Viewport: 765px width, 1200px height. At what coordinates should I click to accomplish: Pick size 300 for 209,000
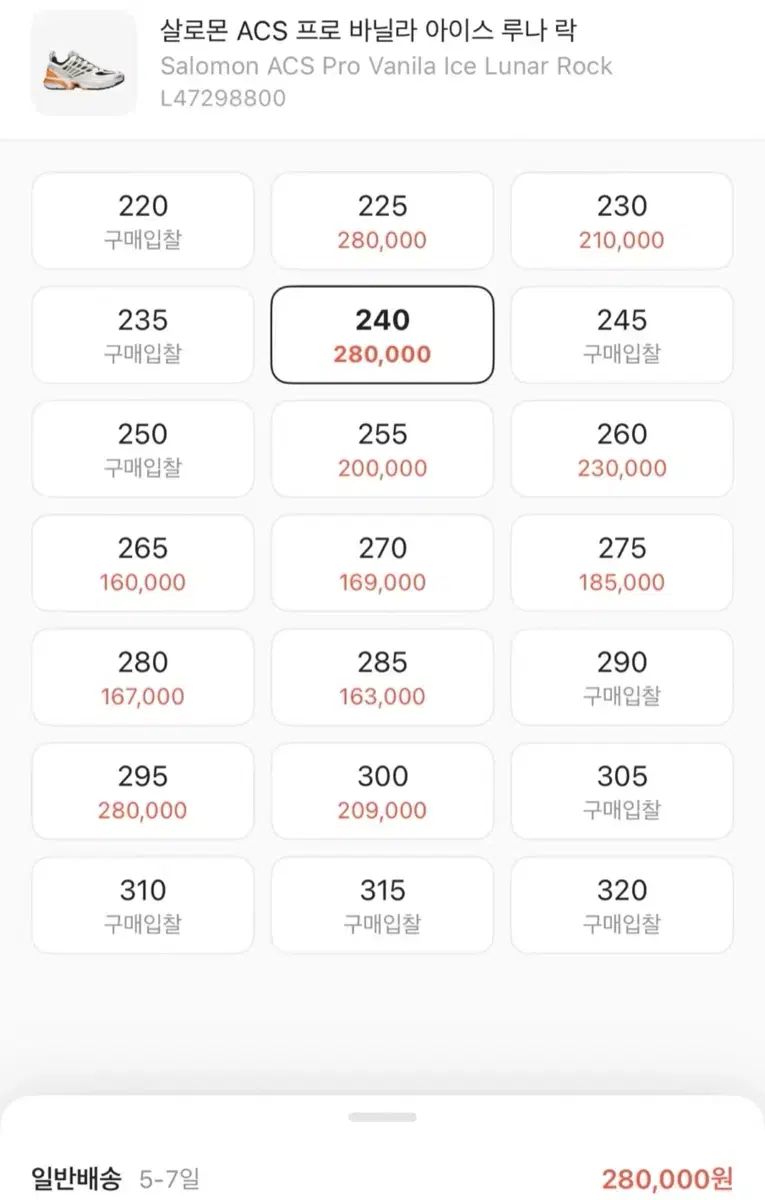(x=382, y=791)
